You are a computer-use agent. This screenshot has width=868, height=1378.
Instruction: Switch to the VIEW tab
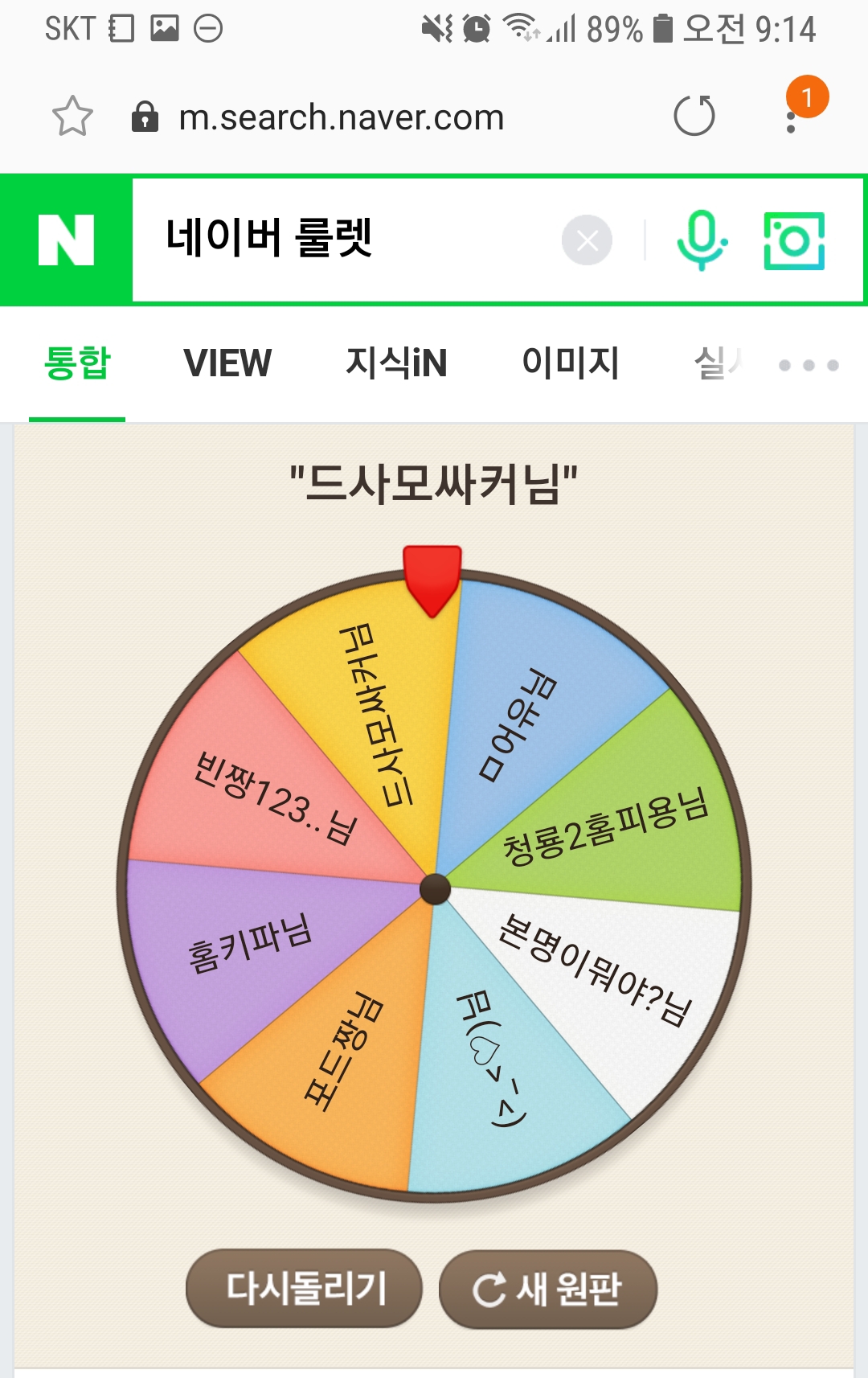click(x=227, y=363)
